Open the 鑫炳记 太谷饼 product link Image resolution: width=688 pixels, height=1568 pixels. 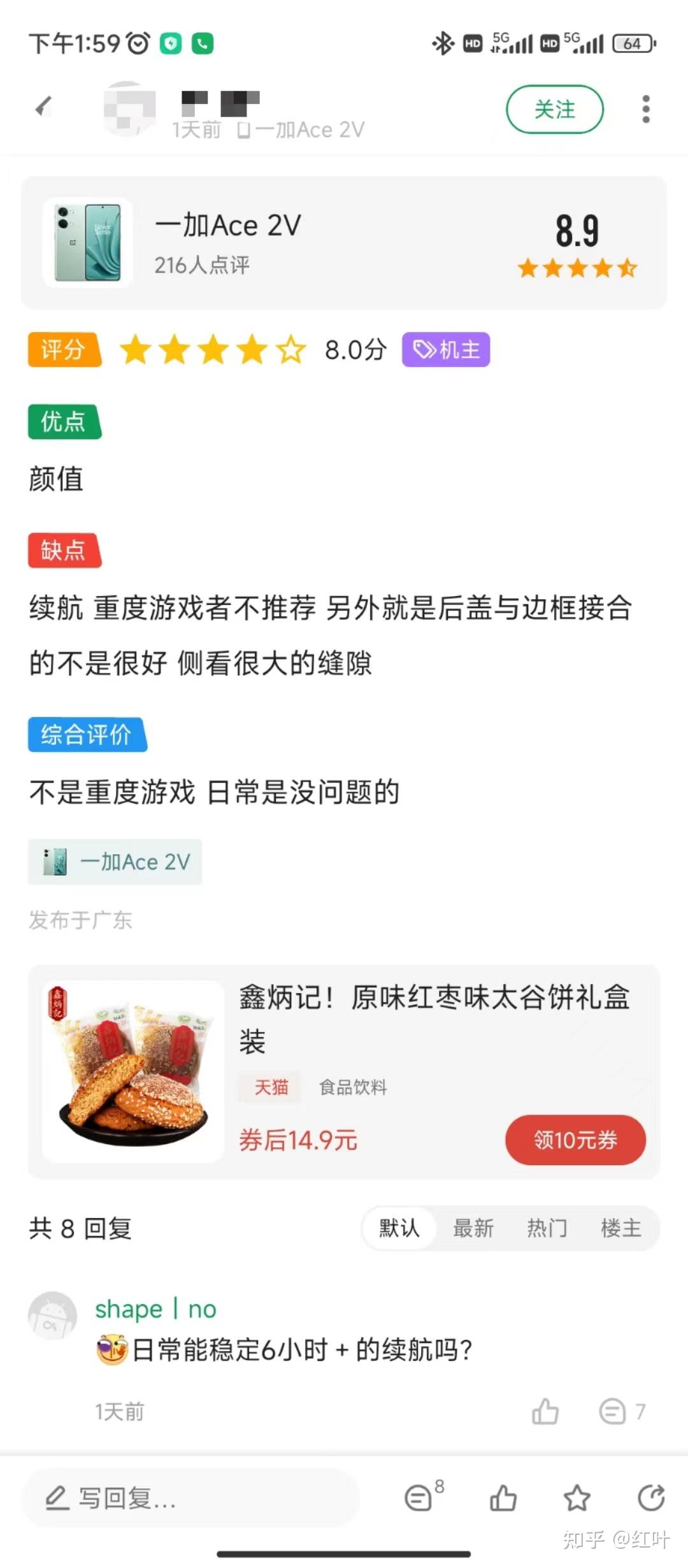pyautogui.click(x=433, y=1020)
